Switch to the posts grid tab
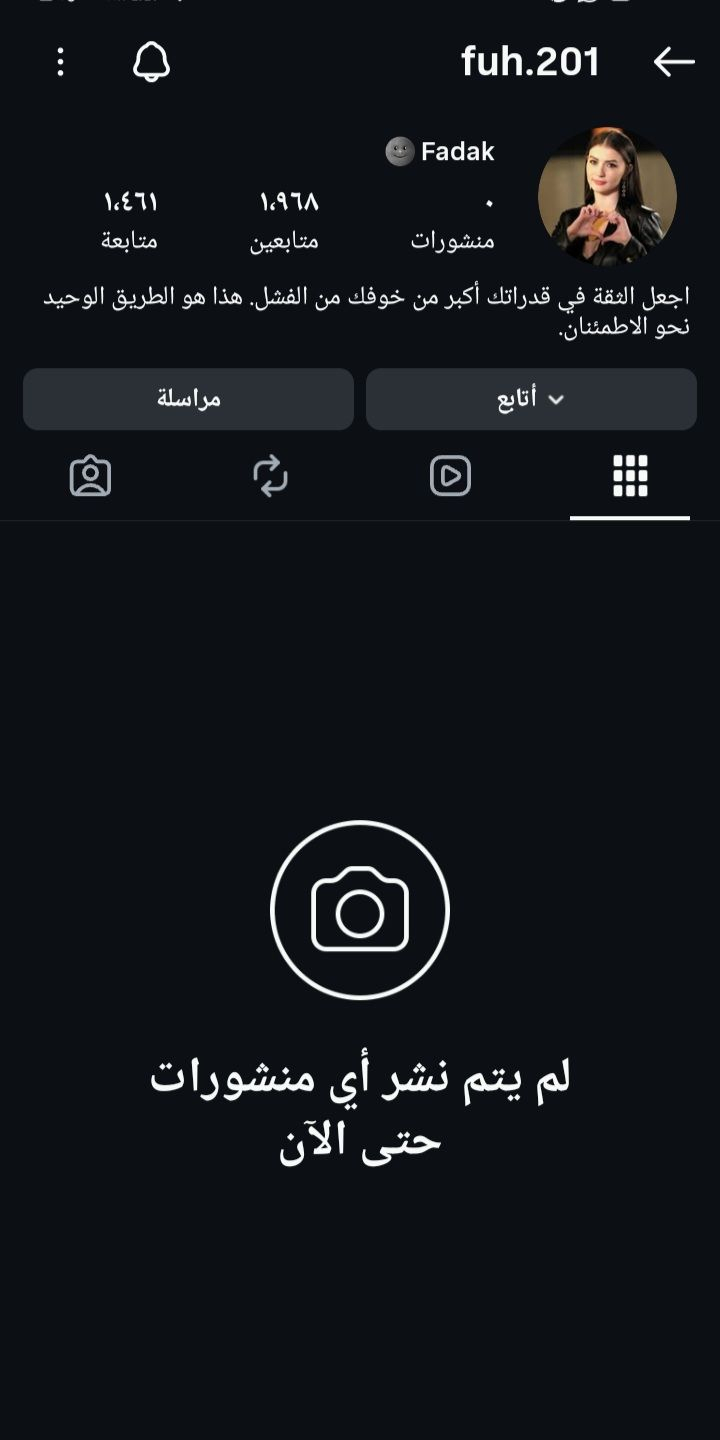This screenshot has width=720, height=1440. click(x=630, y=476)
